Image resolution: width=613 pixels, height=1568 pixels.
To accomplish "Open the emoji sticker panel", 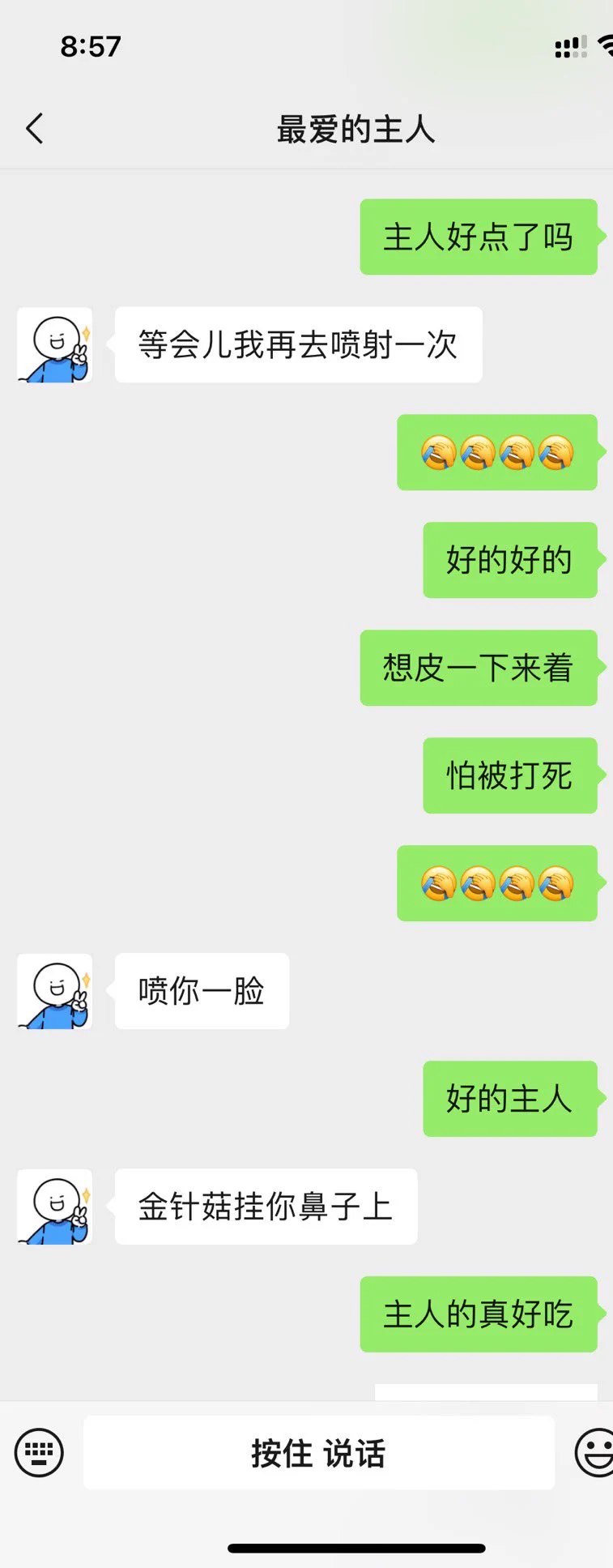I will coord(595,1453).
